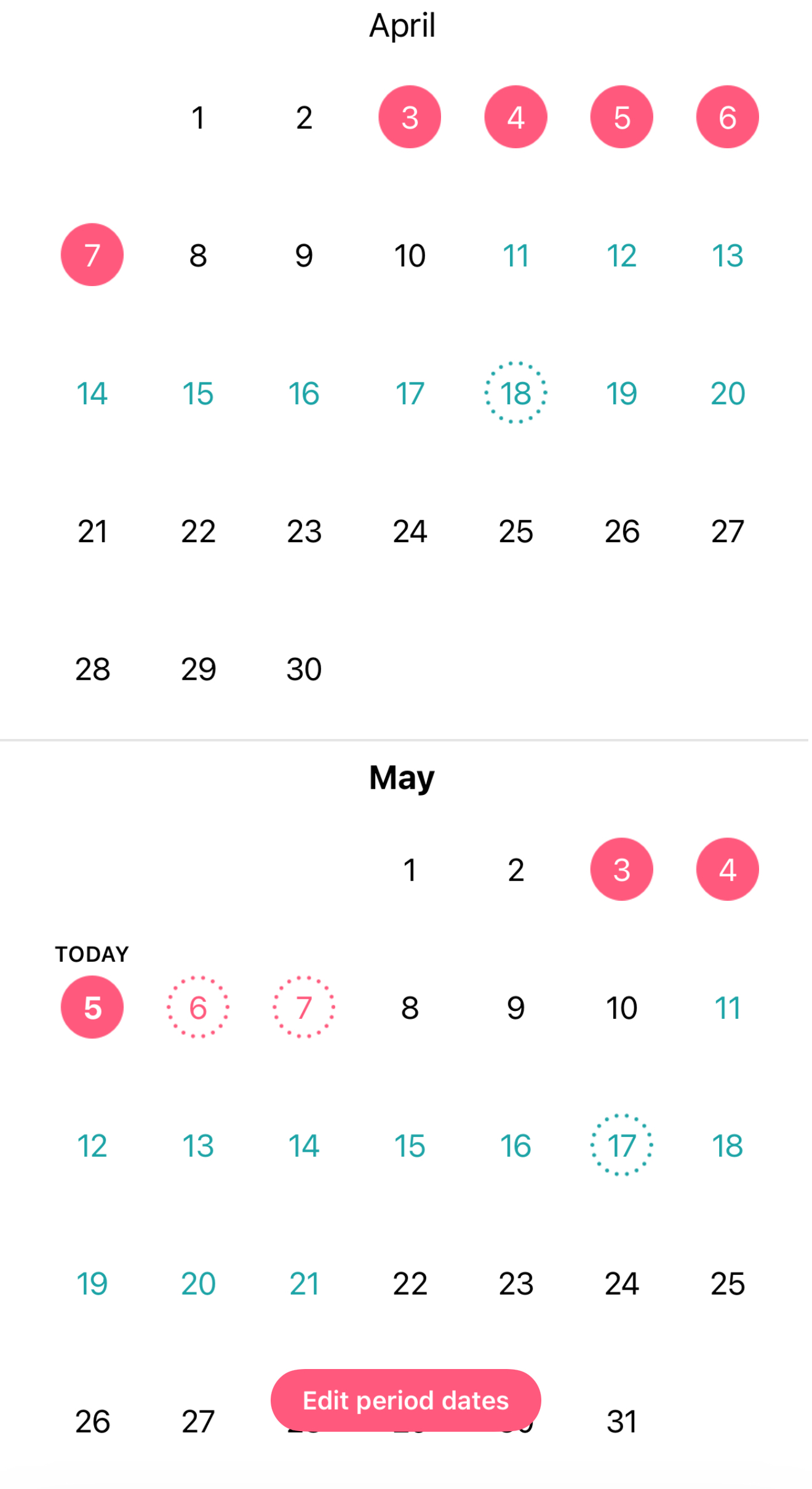Choose April 30 on the calendar
Viewport: 812px width, 1489px height.
click(x=304, y=669)
